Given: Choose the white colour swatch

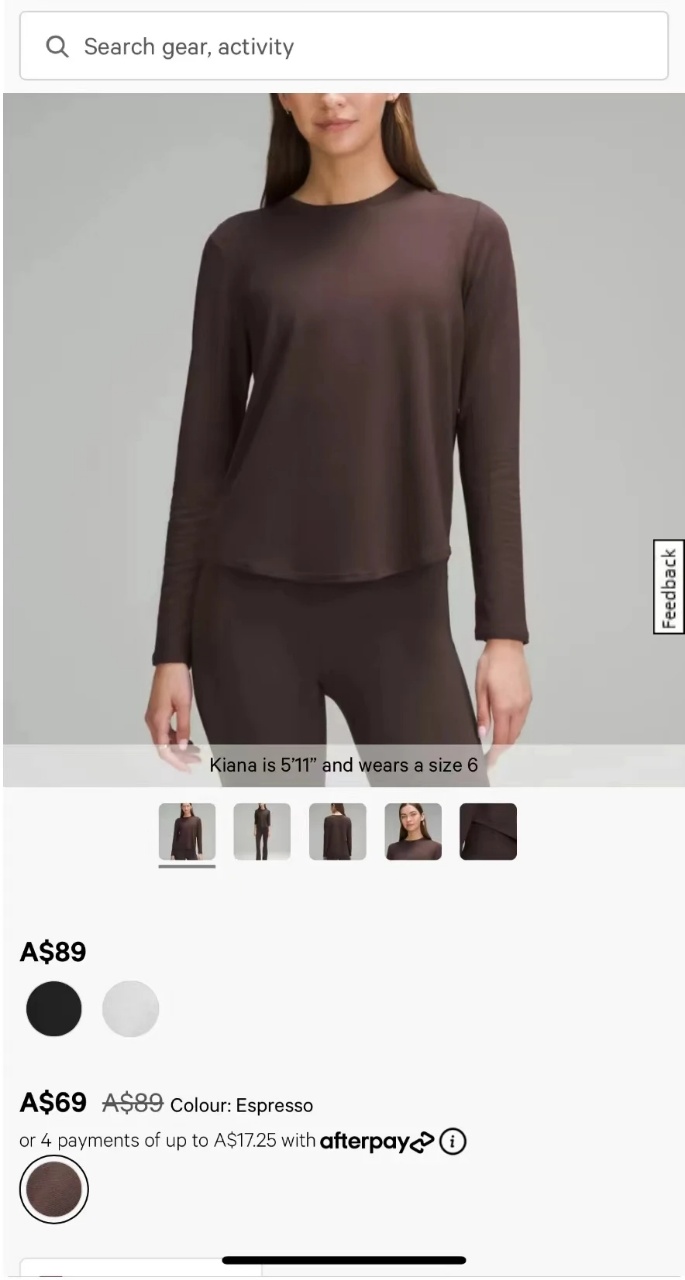Looking at the screenshot, I should click(x=130, y=1008).
